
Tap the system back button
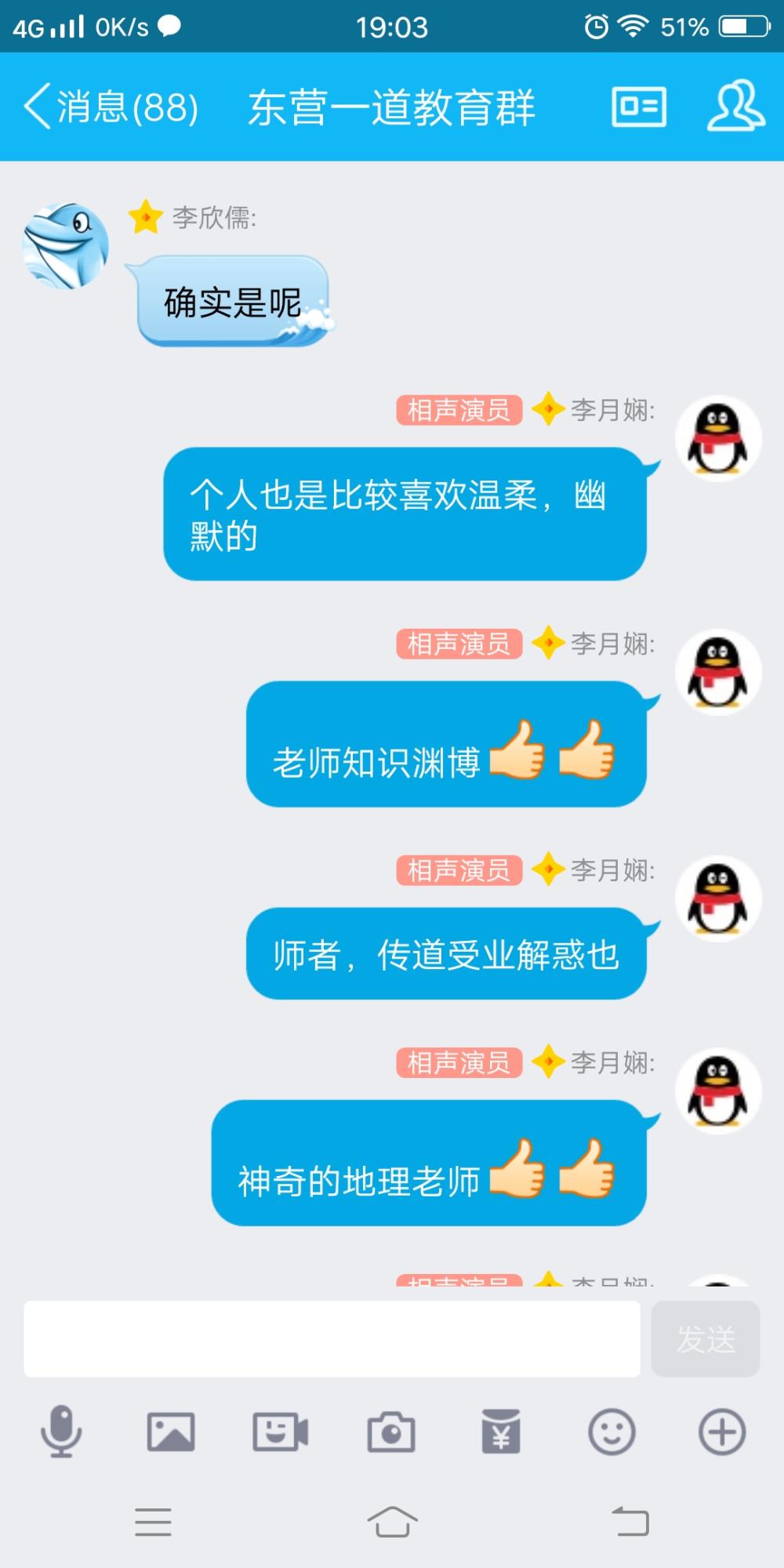coord(630,1522)
